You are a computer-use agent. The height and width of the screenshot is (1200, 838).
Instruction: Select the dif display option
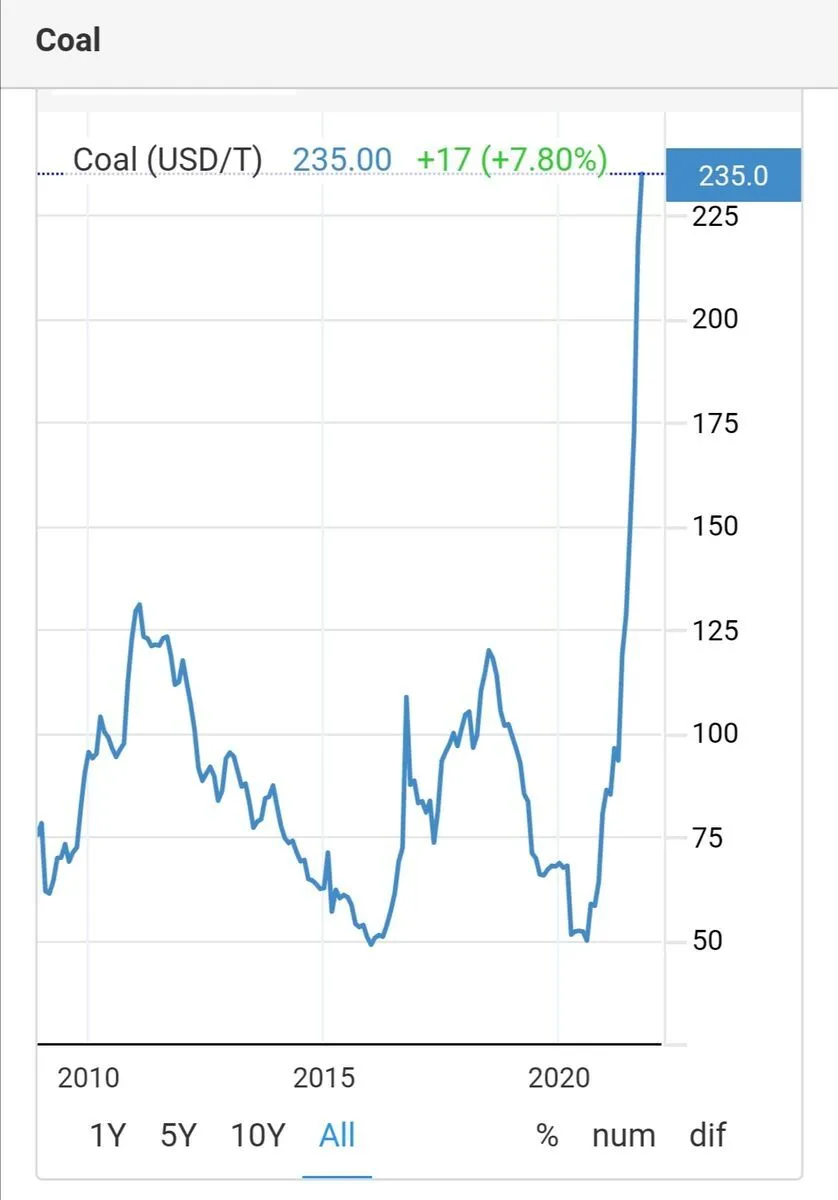[x=707, y=1135]
